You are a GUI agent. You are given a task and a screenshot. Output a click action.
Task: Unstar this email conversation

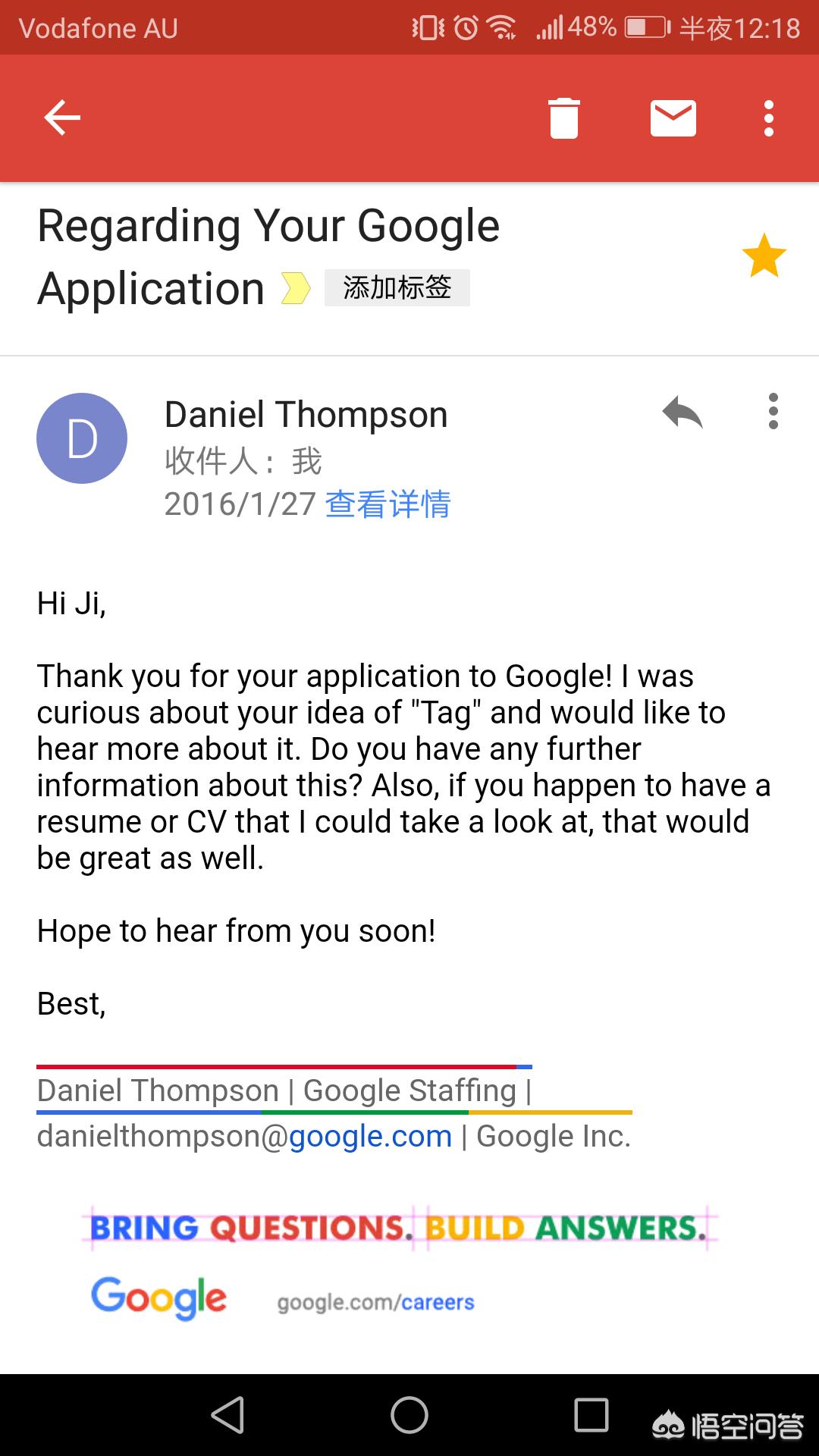[764, 256]
